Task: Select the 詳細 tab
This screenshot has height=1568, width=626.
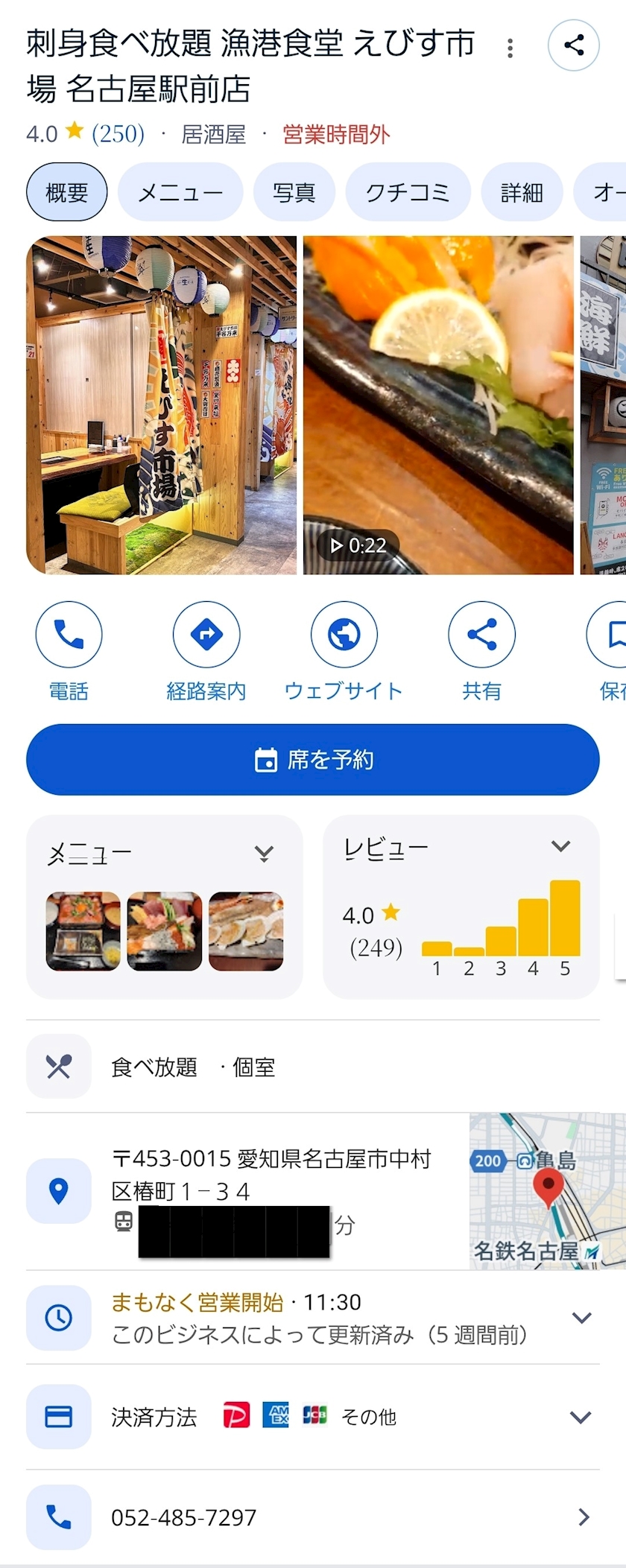Action: [521, 192]
